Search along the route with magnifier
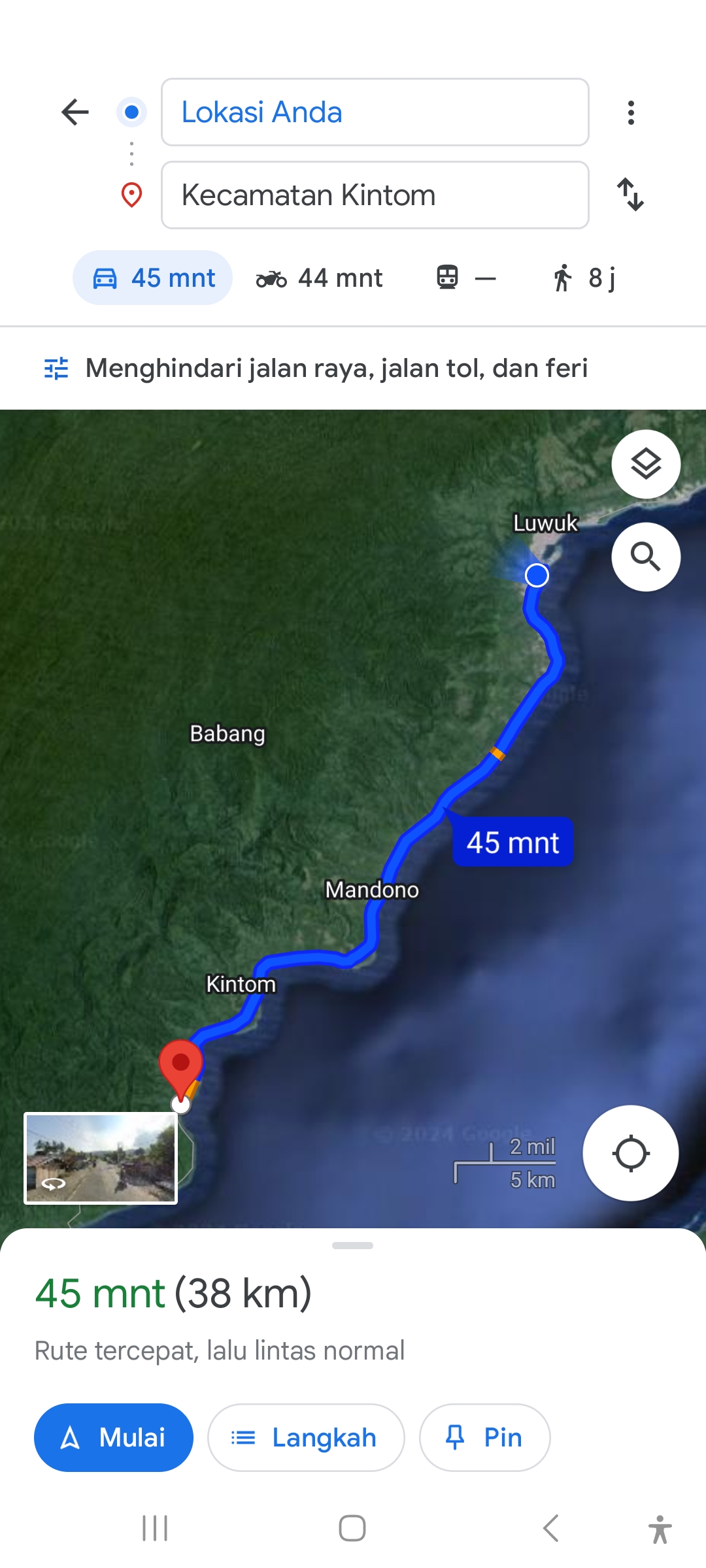This screenshot has width=706, height=1568. point(646,557)
